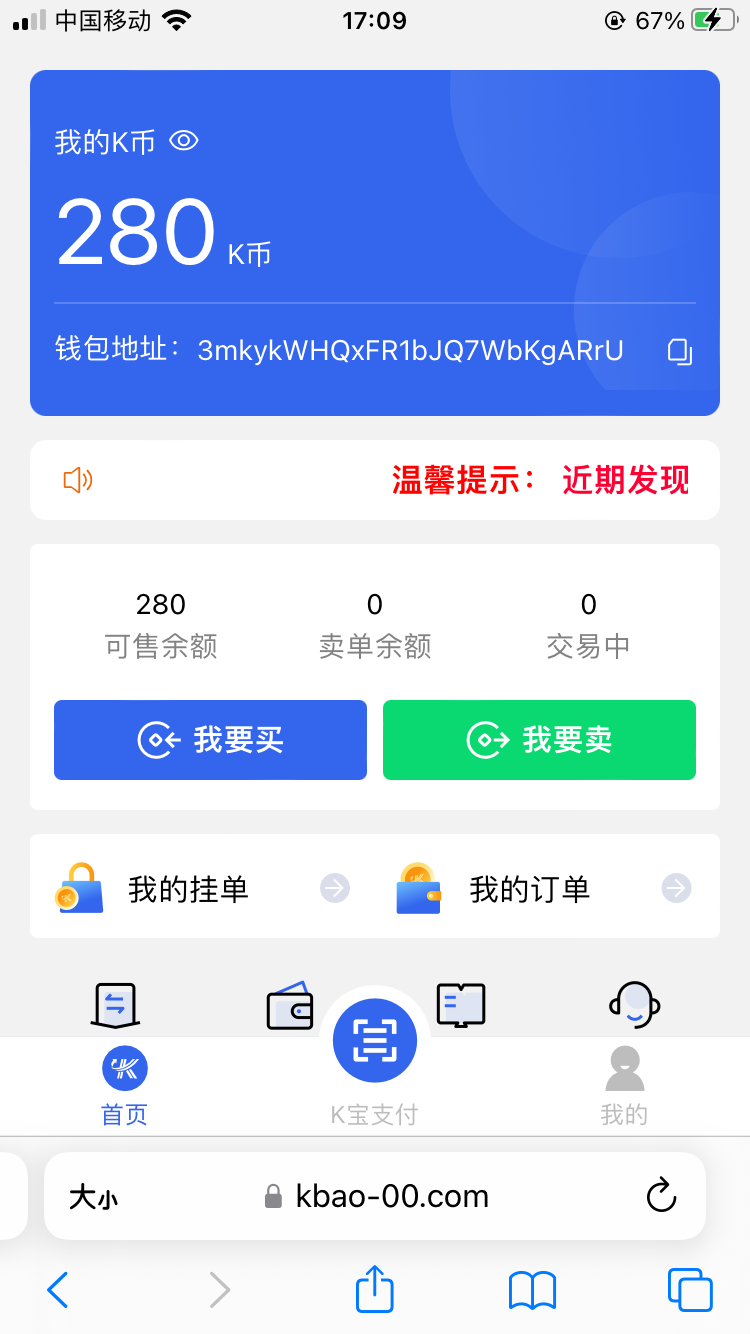Screen dimensions: 750x1334
Task: Copy the wallet address
Action: click(680, 351)
